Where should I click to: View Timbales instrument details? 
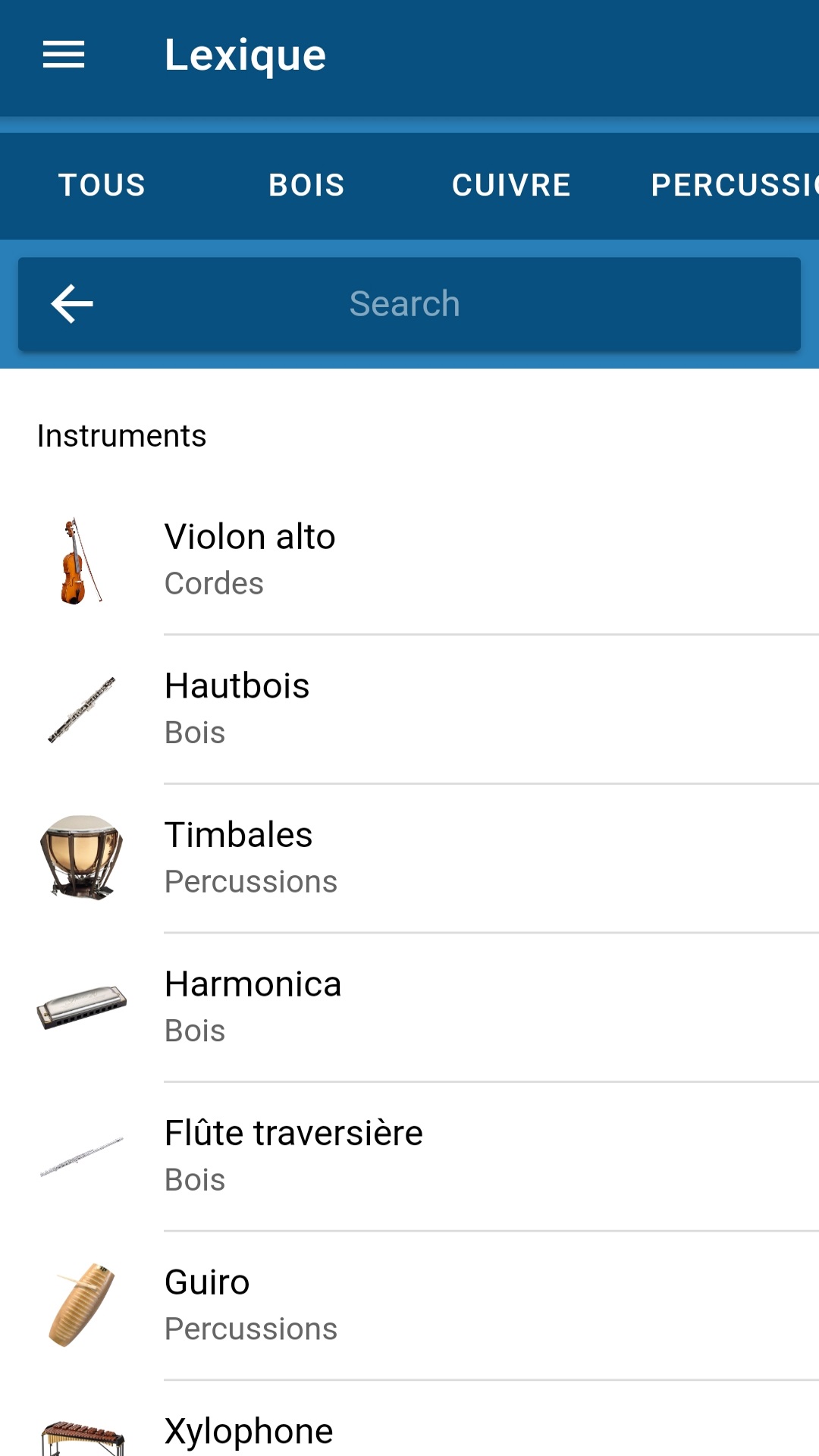click(409, 858)
